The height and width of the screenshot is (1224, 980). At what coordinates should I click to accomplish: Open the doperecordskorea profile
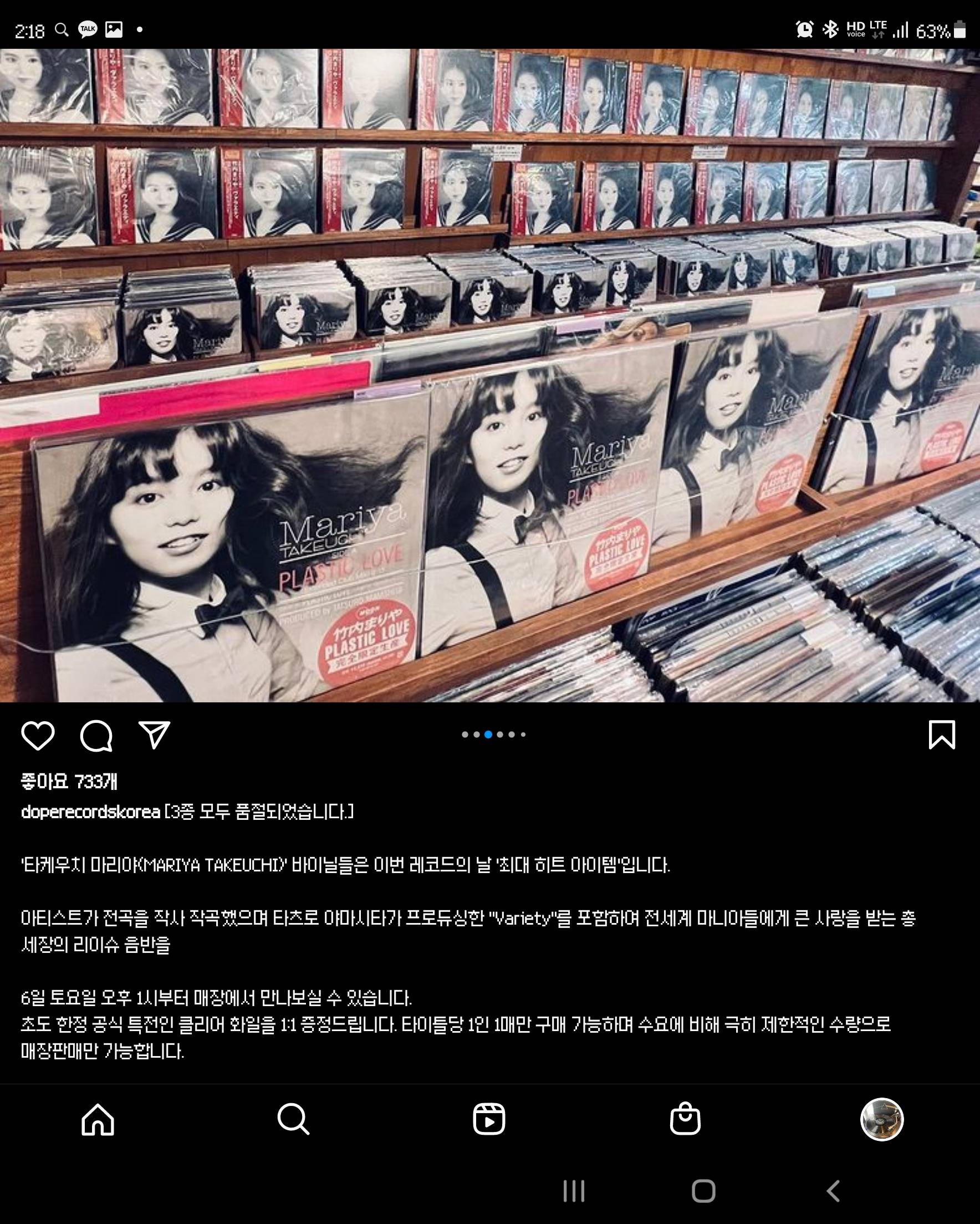coord(90,812)
